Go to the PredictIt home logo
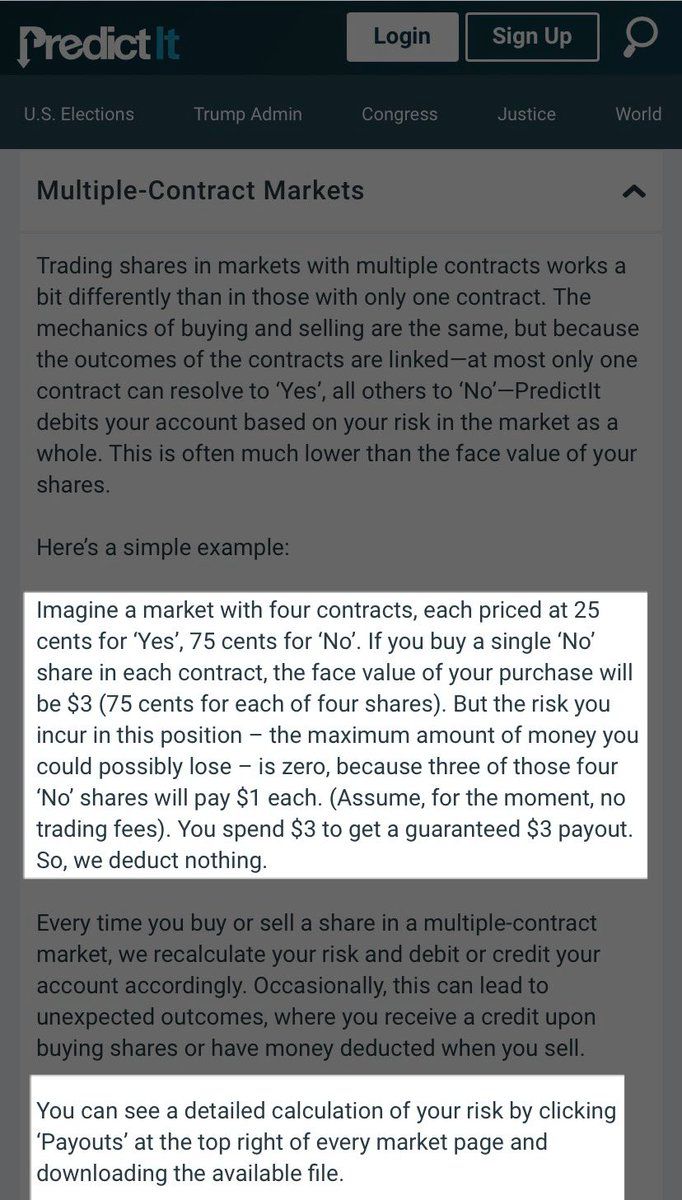The image size is (682, 1200). click(99, 44)
